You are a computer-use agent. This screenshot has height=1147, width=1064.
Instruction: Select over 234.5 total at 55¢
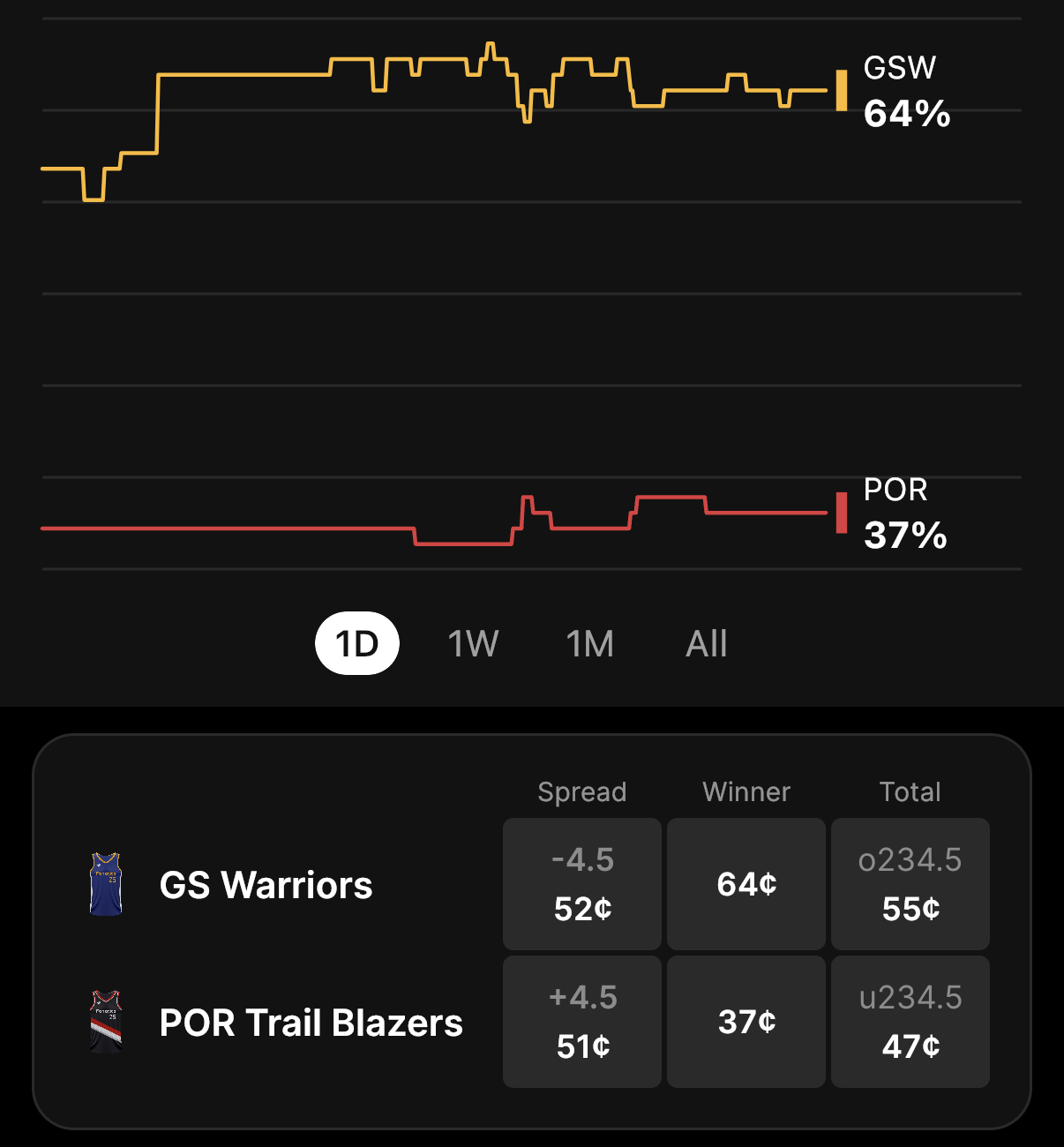[910, 884]
